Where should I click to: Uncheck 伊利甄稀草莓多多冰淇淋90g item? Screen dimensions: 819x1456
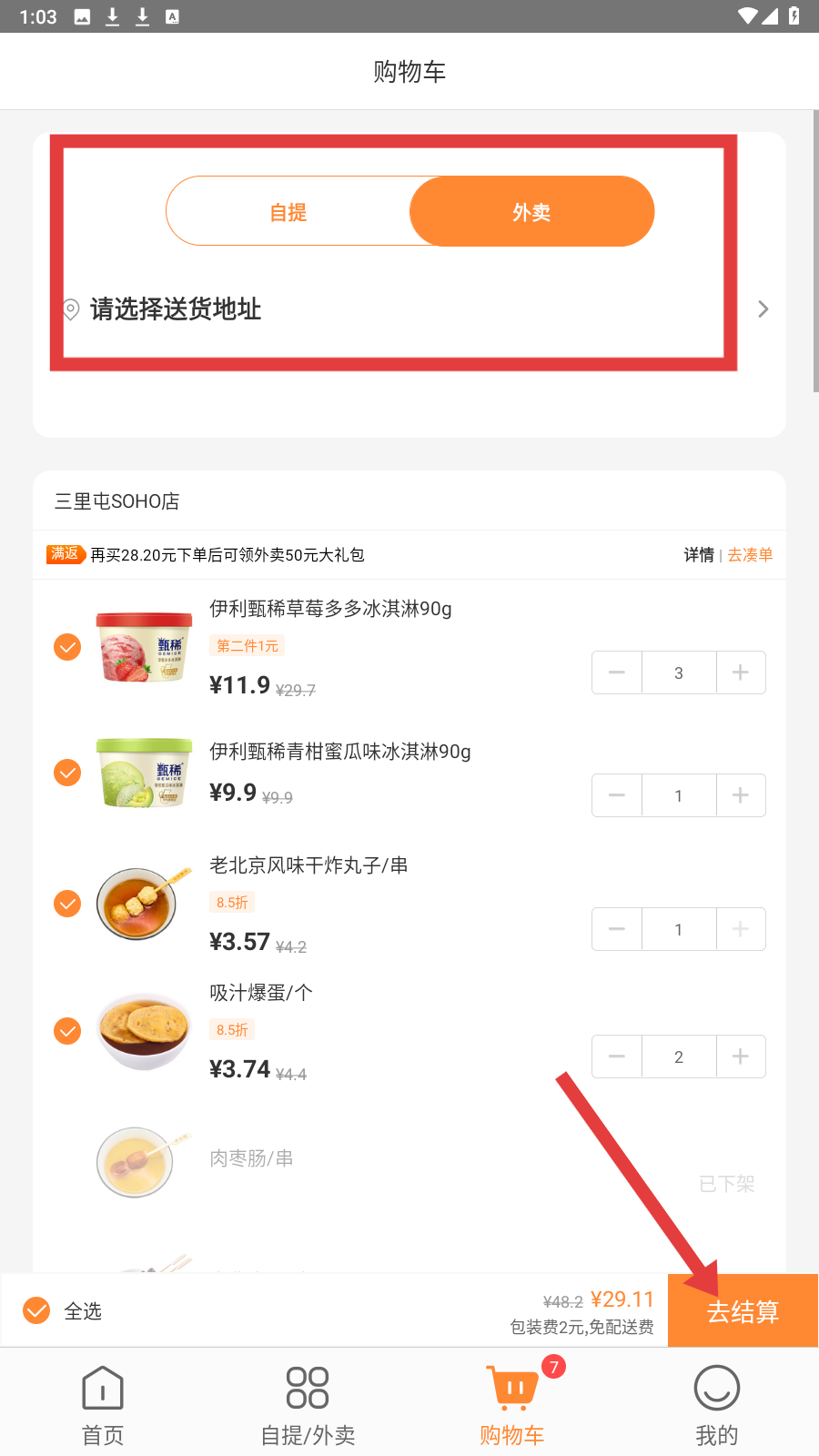click(67, 647)
